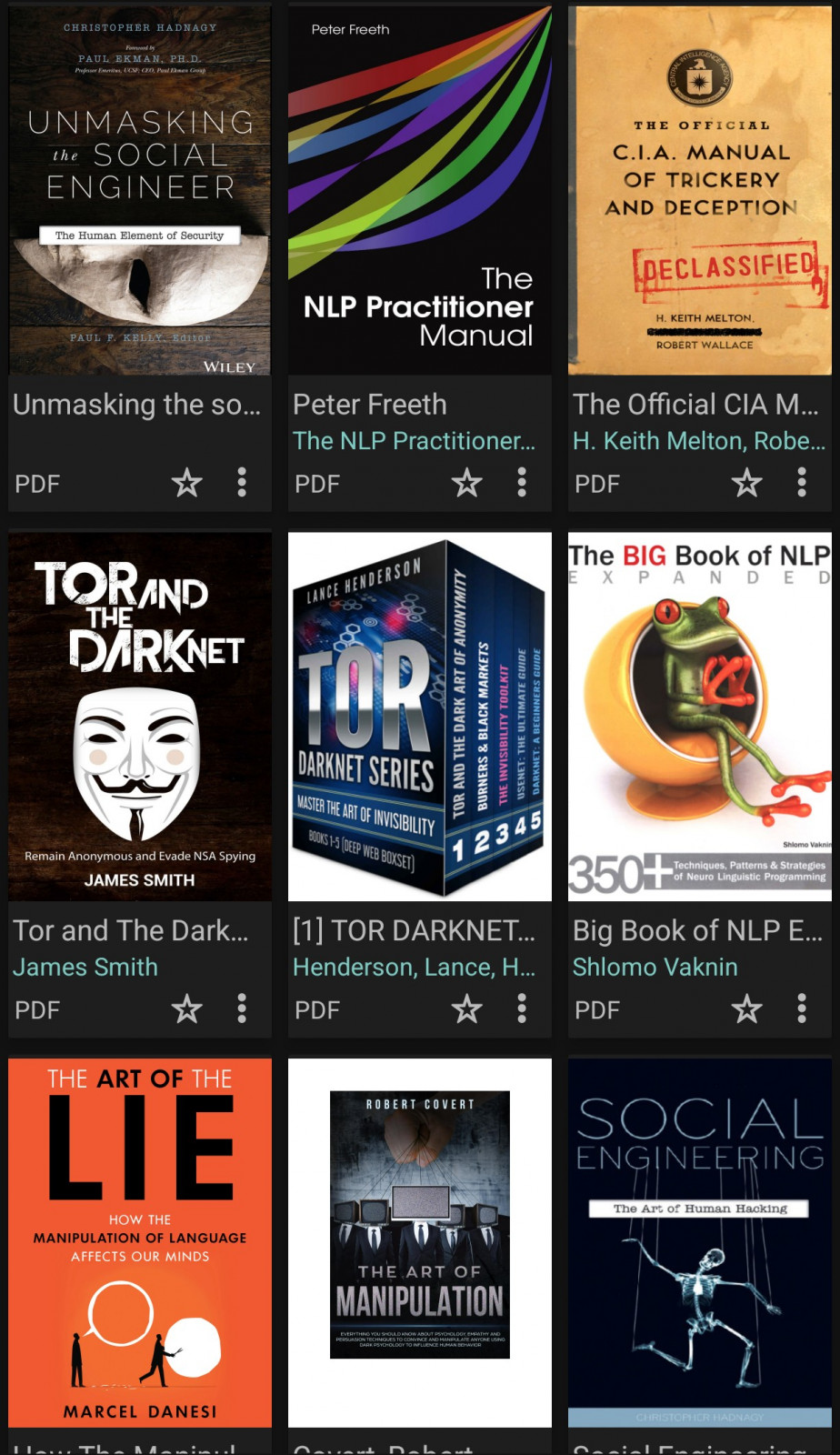
Task: Open The Art of the Lie book
Action: (x=140, y=1242)
